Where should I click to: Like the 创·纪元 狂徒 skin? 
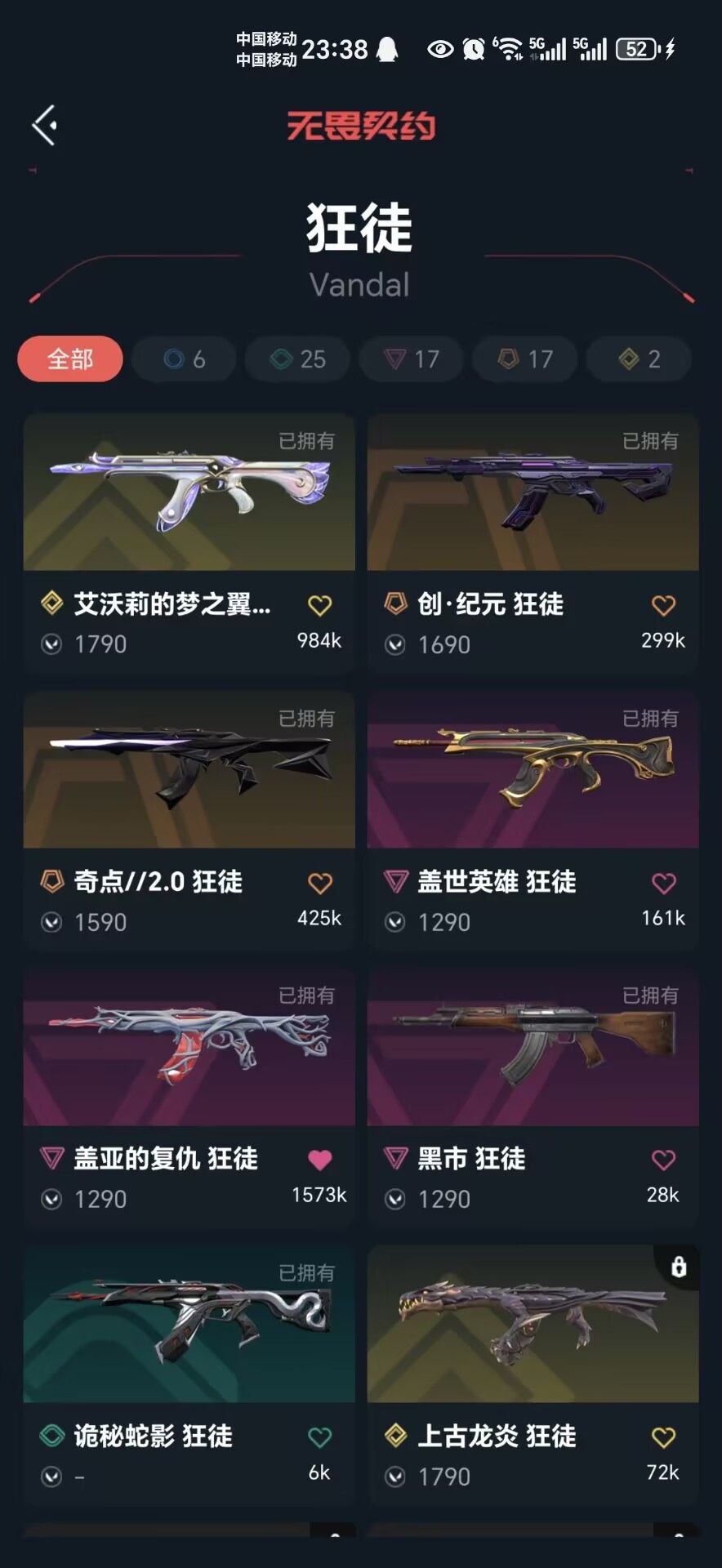point(663,605)
